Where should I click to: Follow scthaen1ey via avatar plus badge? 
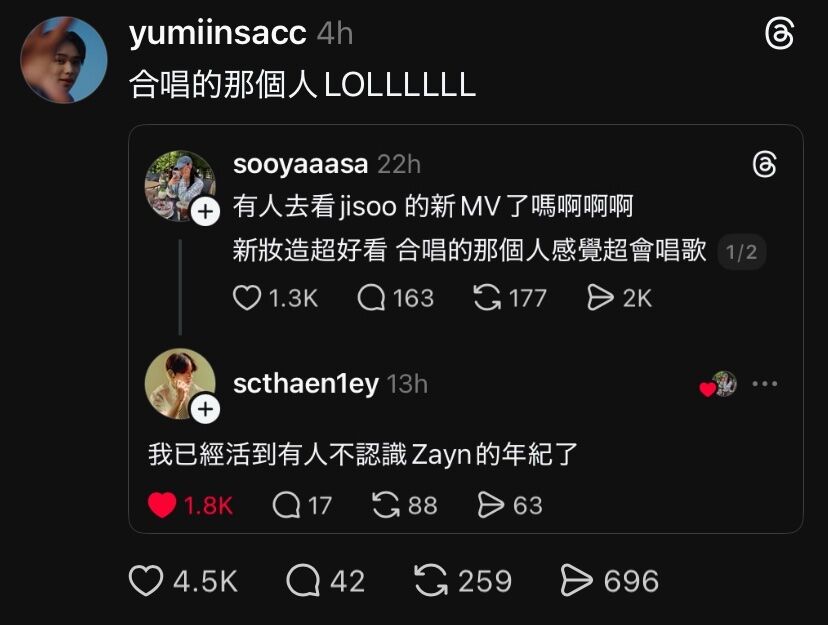[204, 408]
